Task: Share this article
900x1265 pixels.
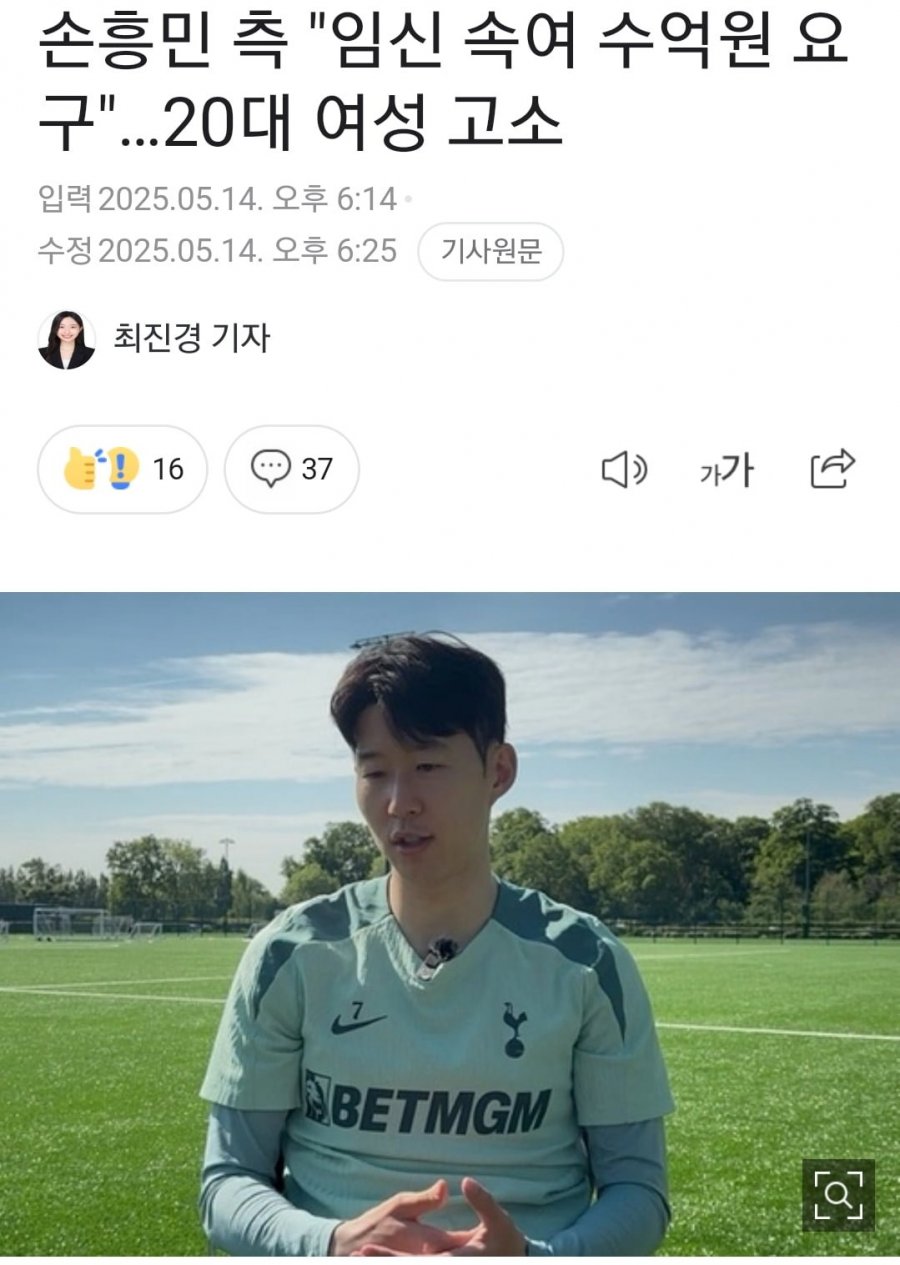Action: point(832,468)
